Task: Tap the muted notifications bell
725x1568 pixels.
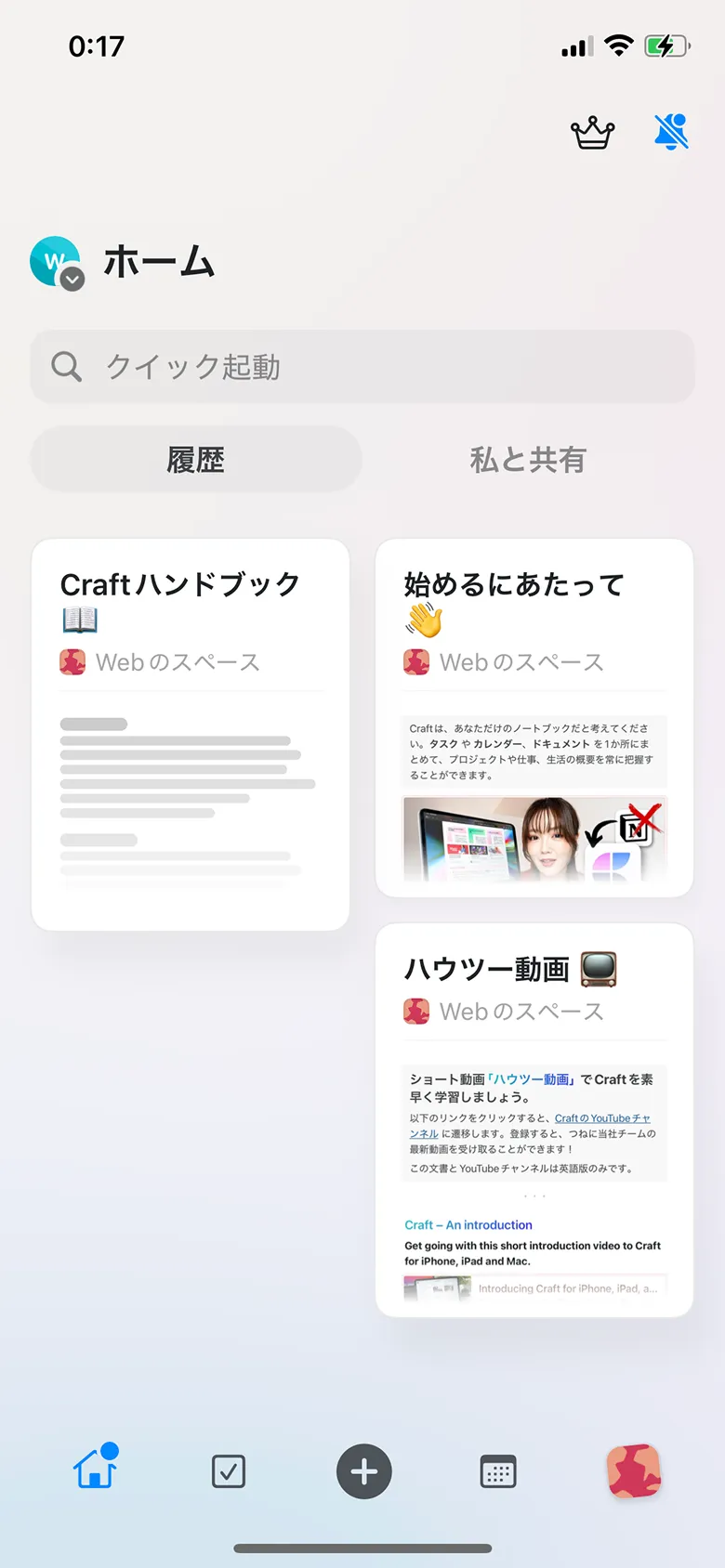Action: (x=671, y=133)
